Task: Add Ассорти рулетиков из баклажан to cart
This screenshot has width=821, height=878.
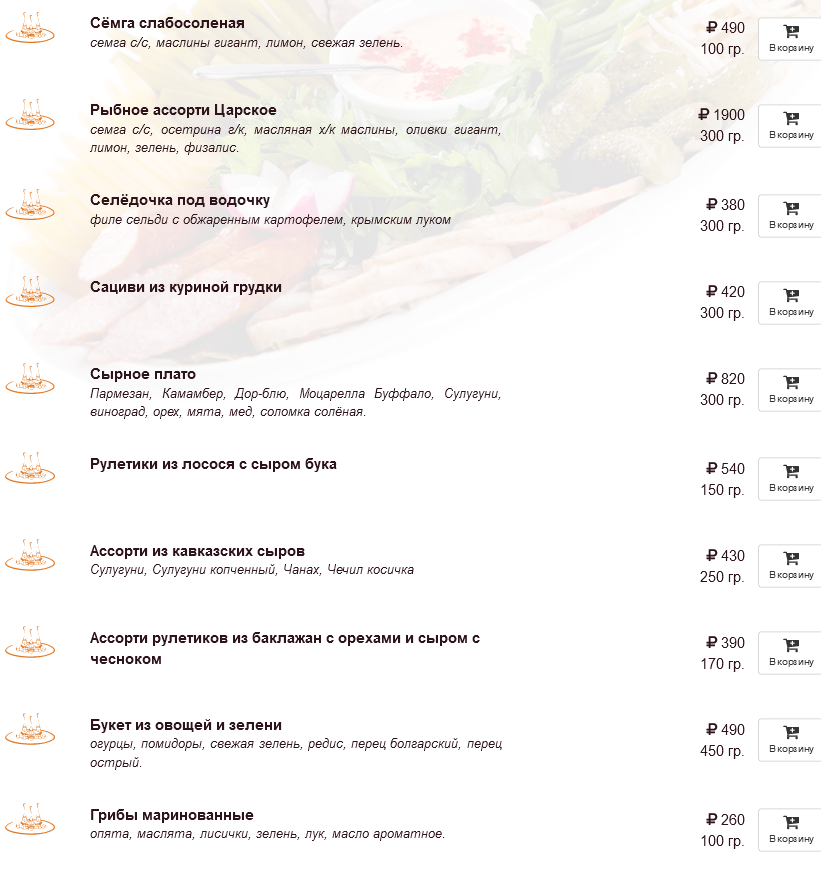Action: pos(790,653)
